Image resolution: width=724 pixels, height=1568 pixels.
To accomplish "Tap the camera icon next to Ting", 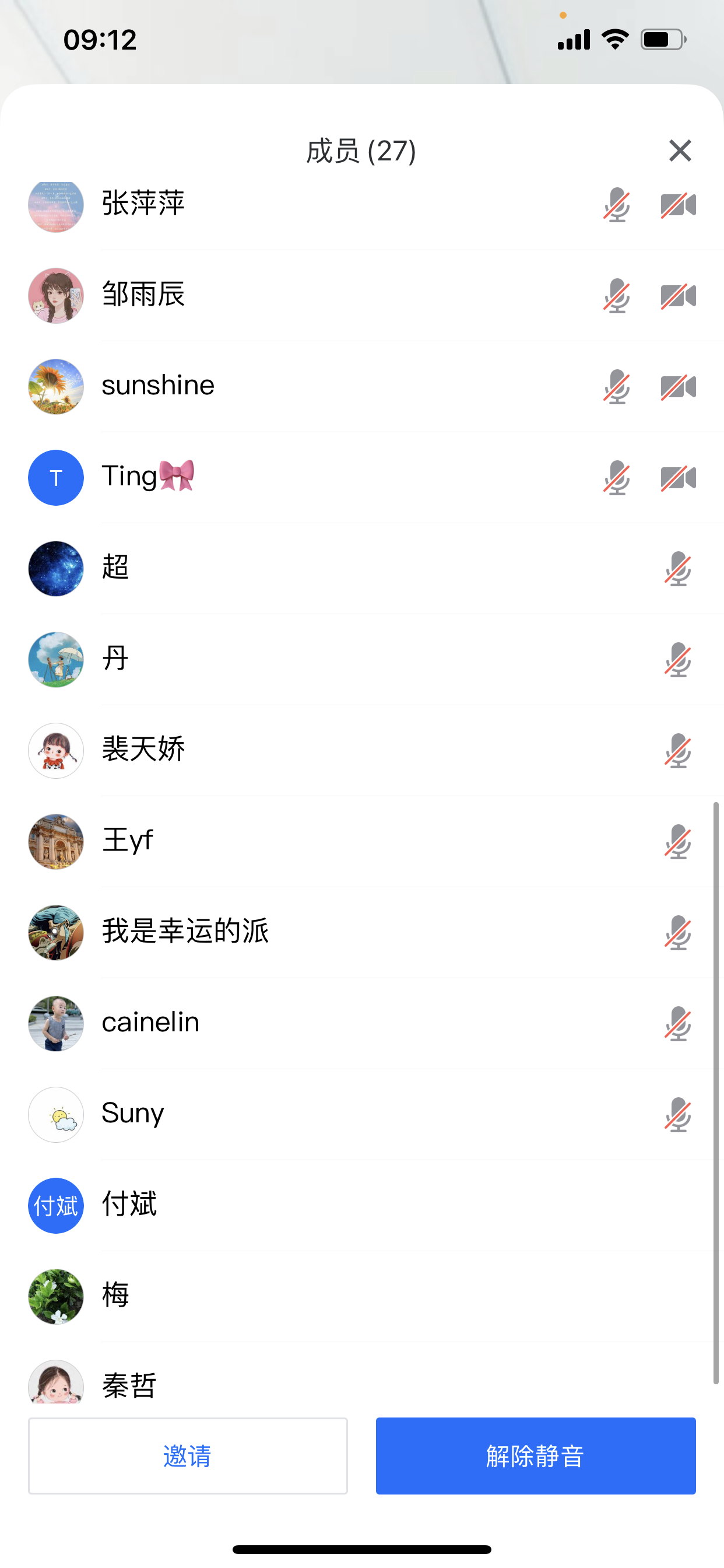I will click(678, 478).
